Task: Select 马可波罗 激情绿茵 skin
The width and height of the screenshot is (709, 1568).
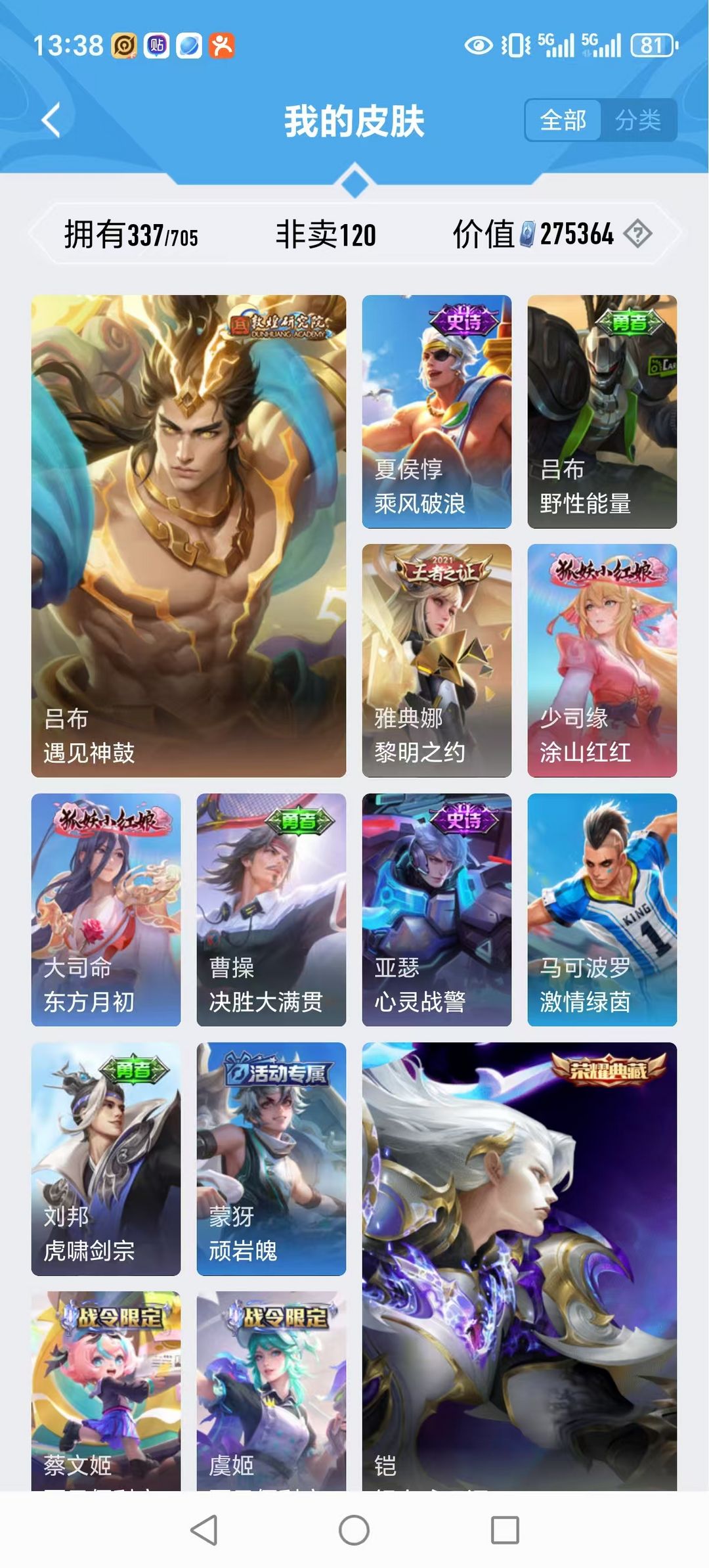Action: click(602, 910)
